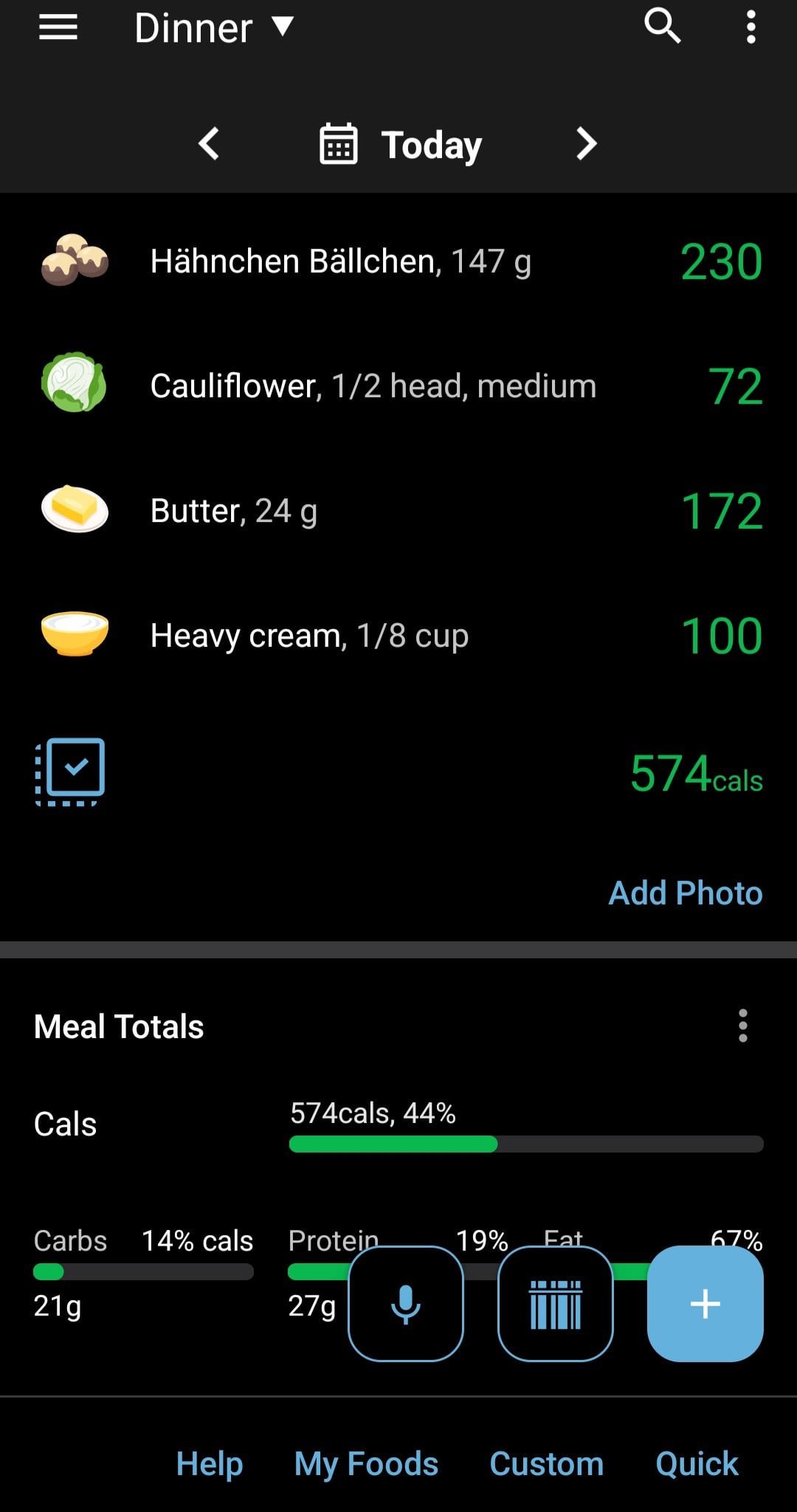This screenshot has width=797, height=1512.
Task: Open Quick add
Action: (697, 1463)
